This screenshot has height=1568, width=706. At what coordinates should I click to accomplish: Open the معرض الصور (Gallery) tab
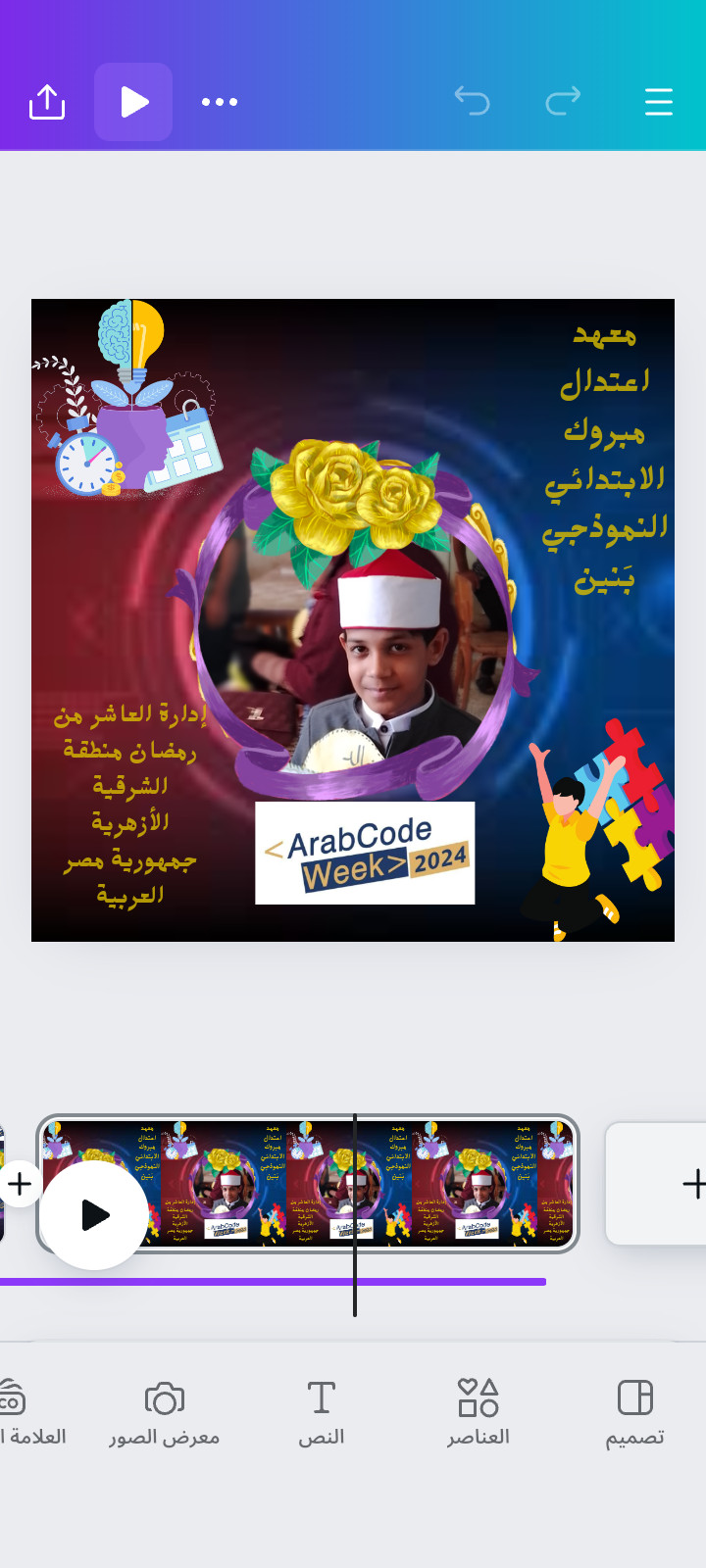(x=164, y=1413)
